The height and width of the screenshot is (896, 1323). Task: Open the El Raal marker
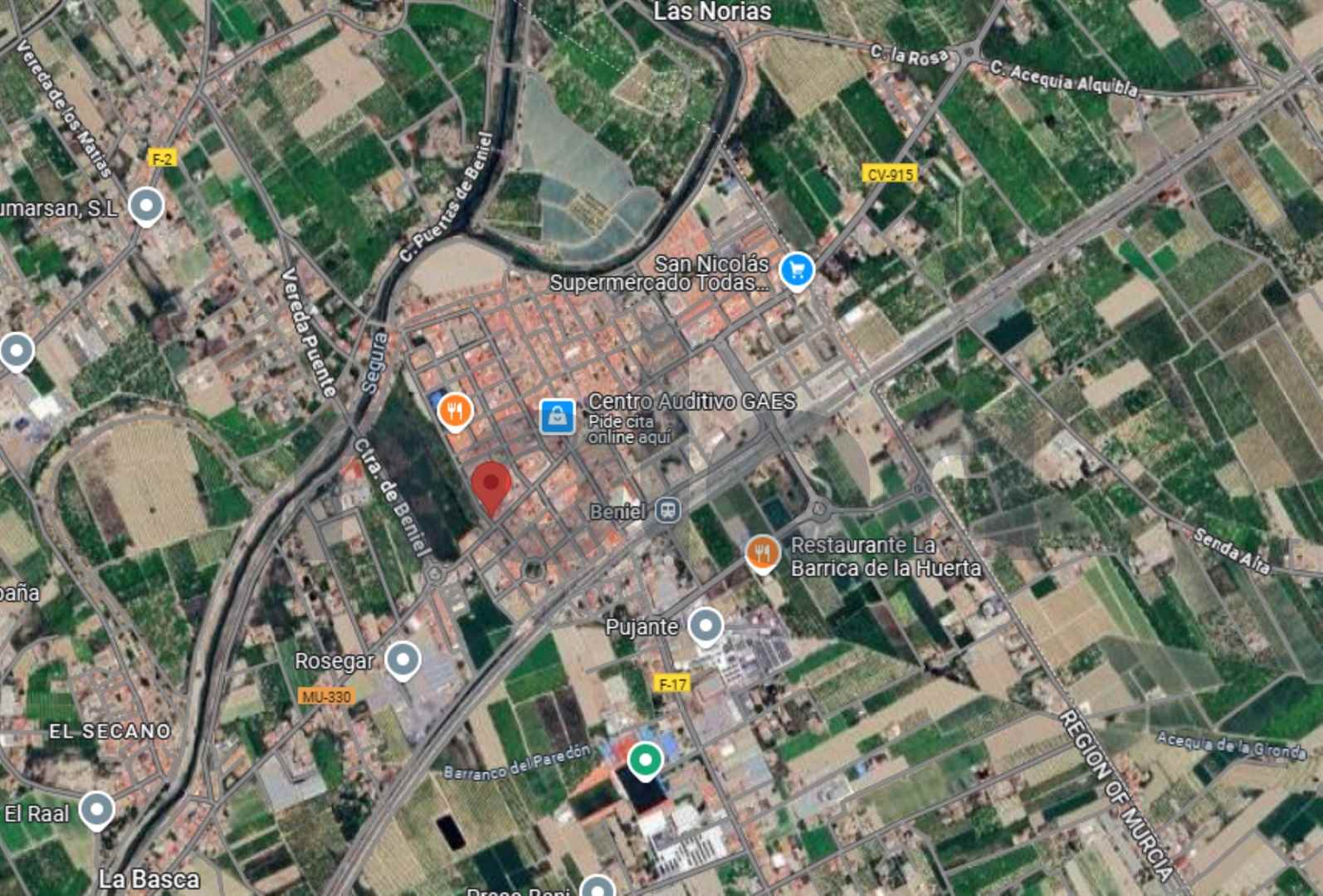(x=96, y=810)
